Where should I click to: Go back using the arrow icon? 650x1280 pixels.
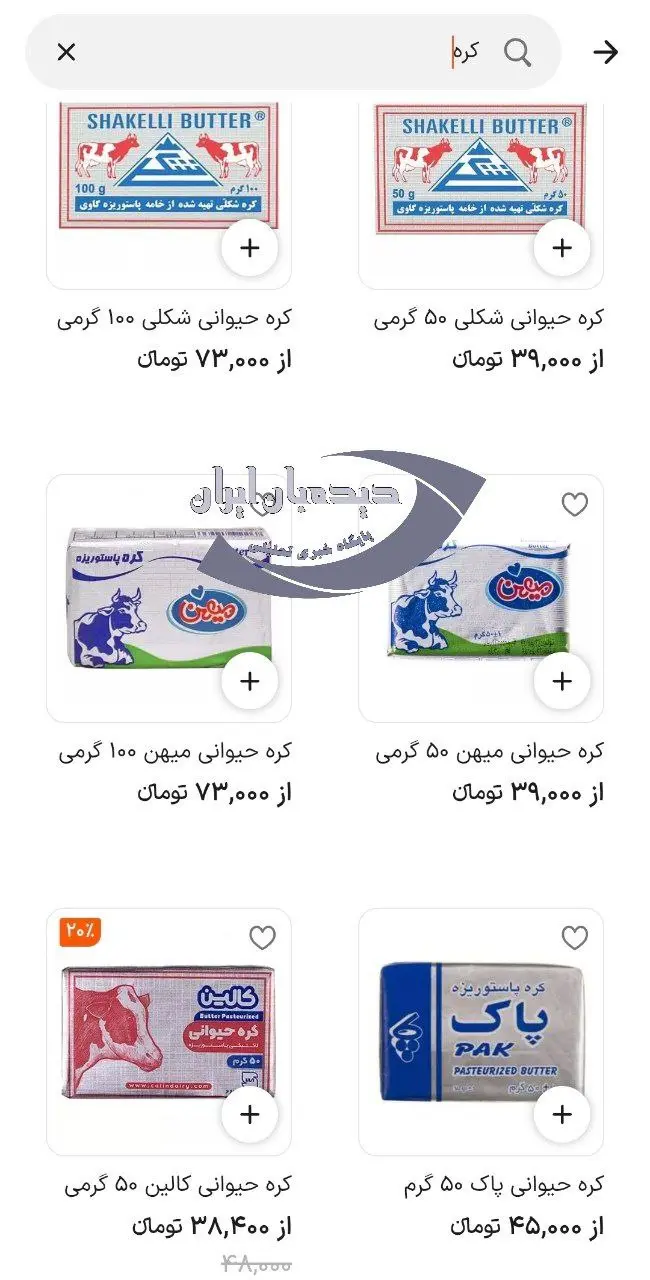[606, 52]
